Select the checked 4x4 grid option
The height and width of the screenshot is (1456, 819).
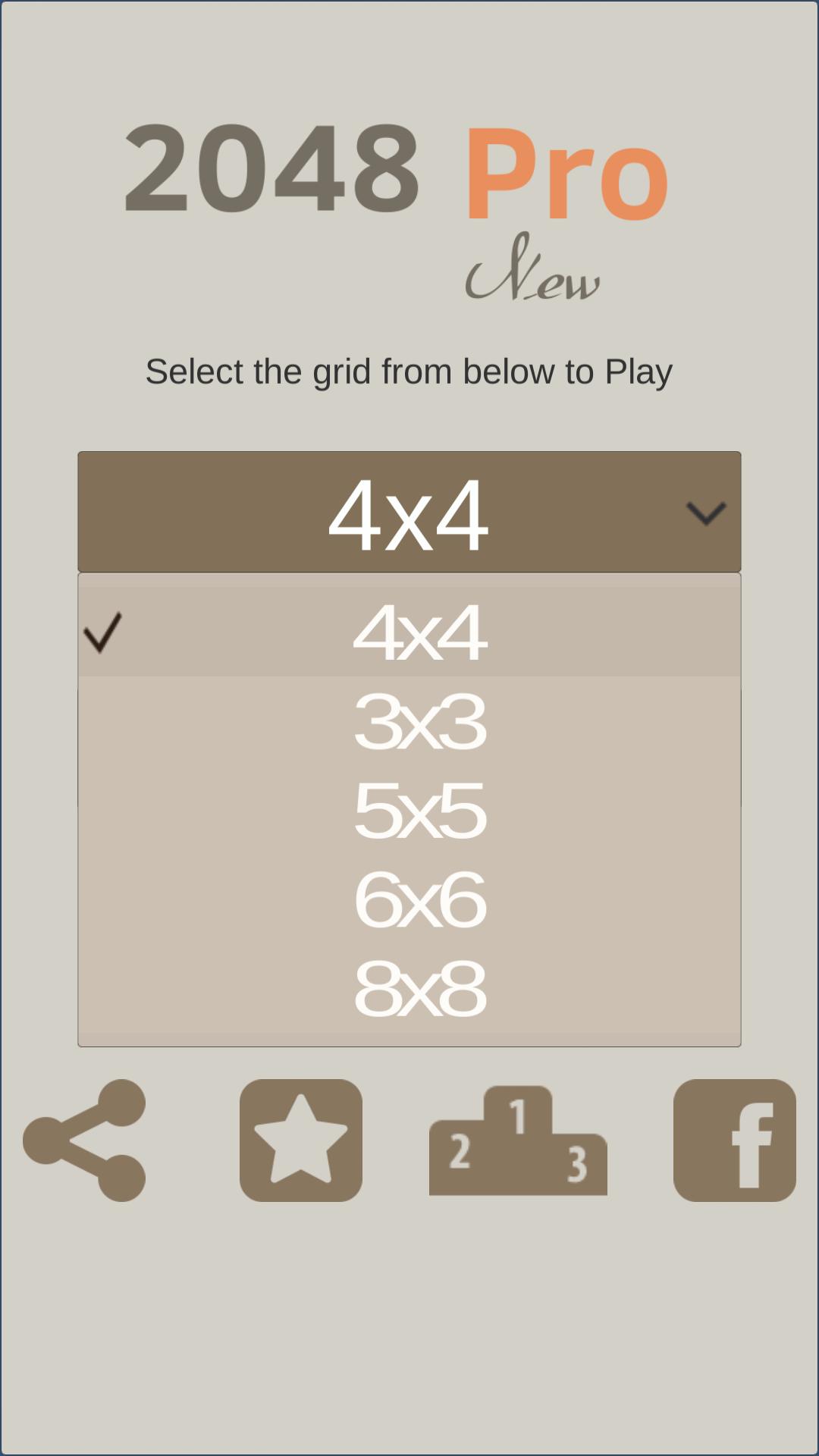[409, 632]
